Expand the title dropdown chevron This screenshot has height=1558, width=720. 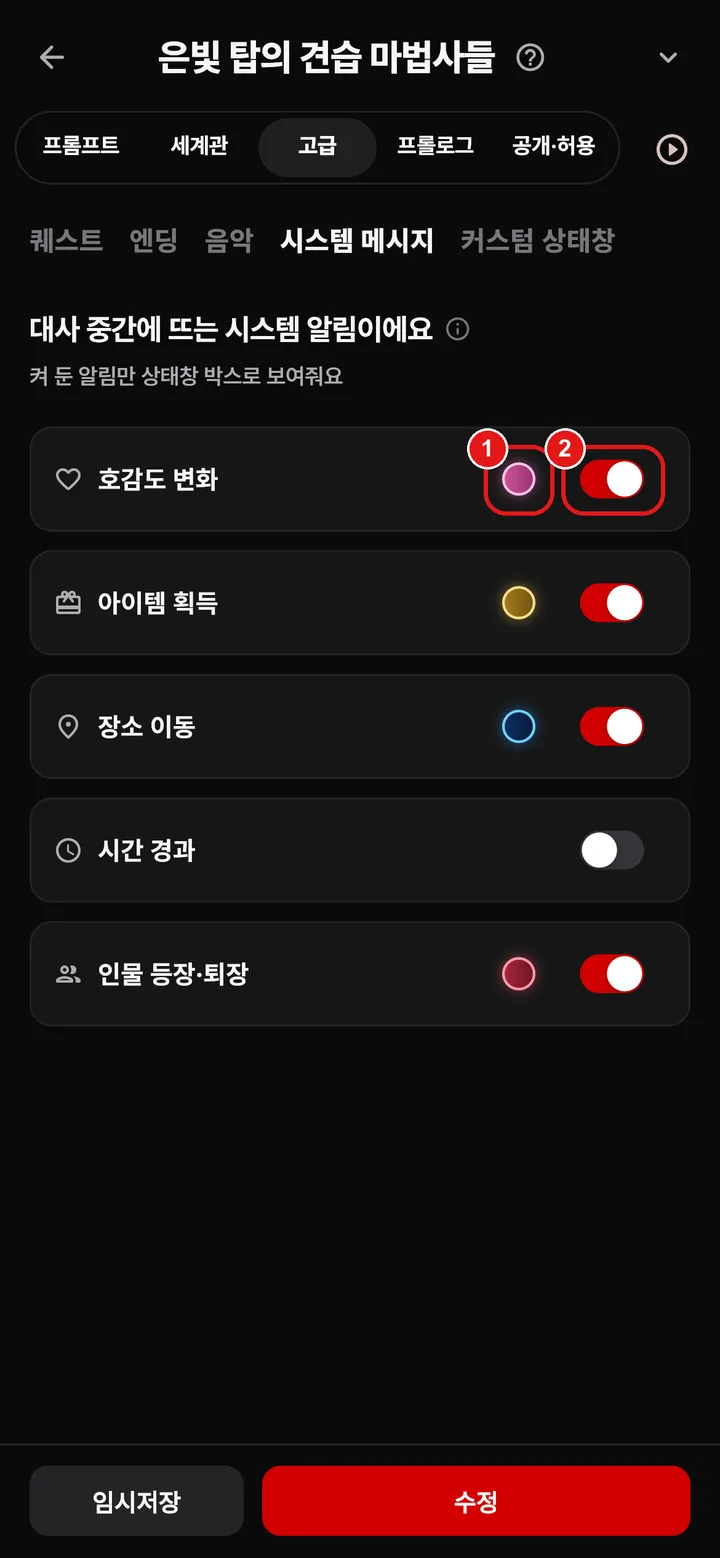tap(668, 58)
